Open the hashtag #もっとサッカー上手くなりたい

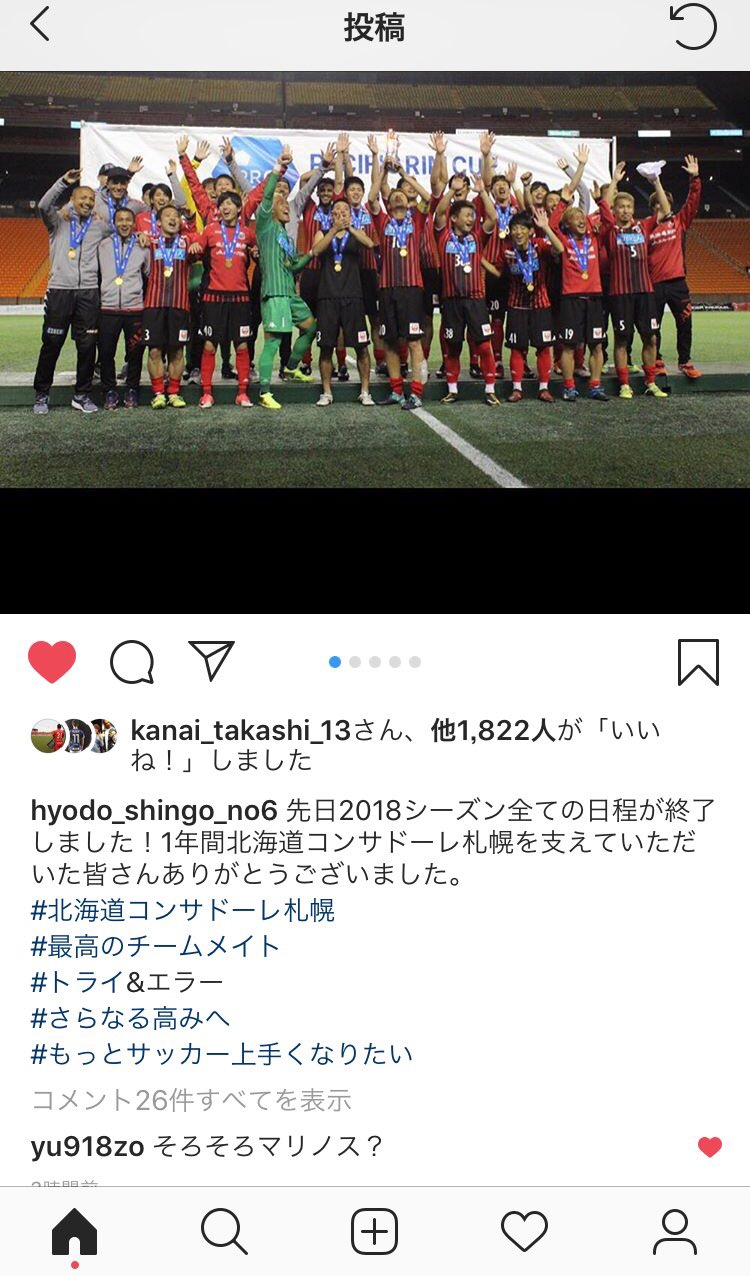222,1054
